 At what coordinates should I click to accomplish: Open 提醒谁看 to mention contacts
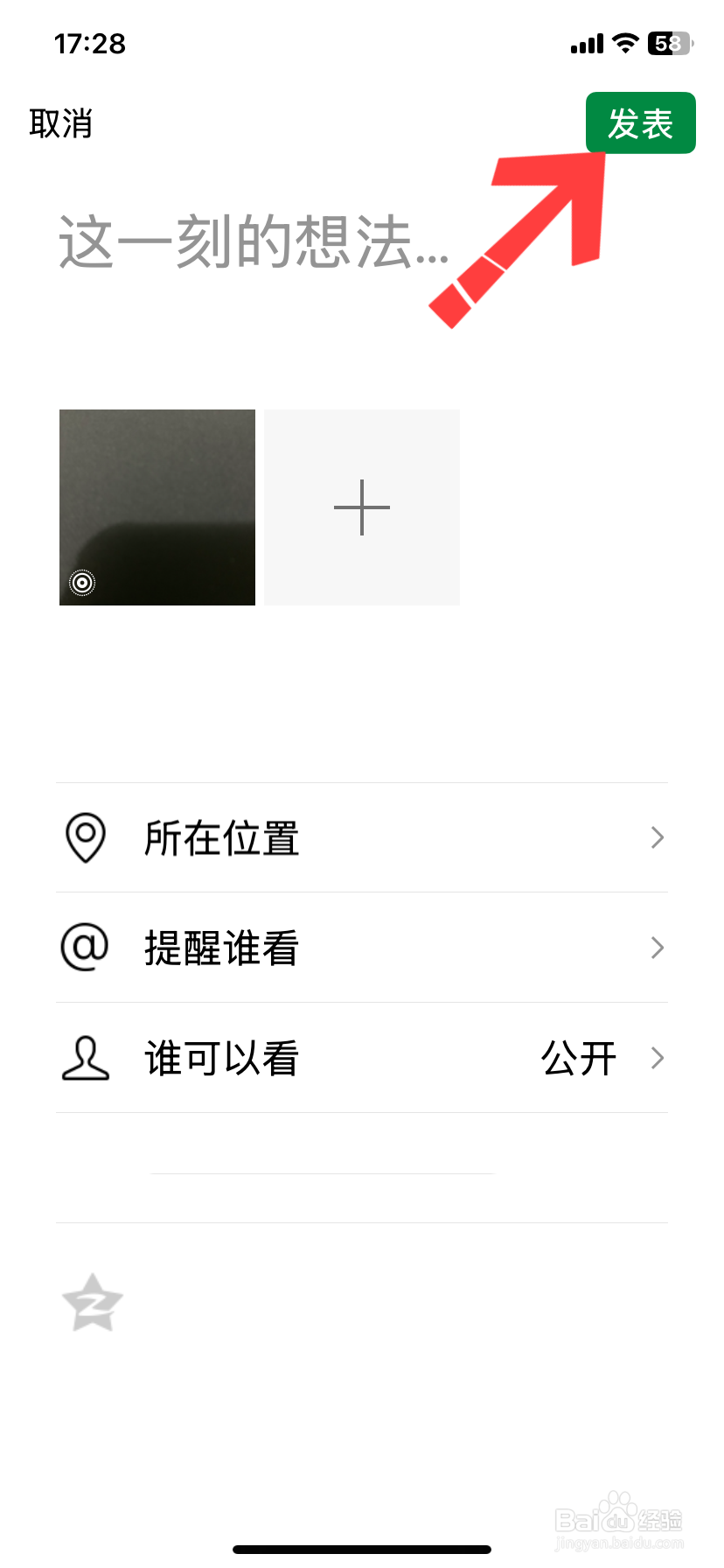click(362, 948)
